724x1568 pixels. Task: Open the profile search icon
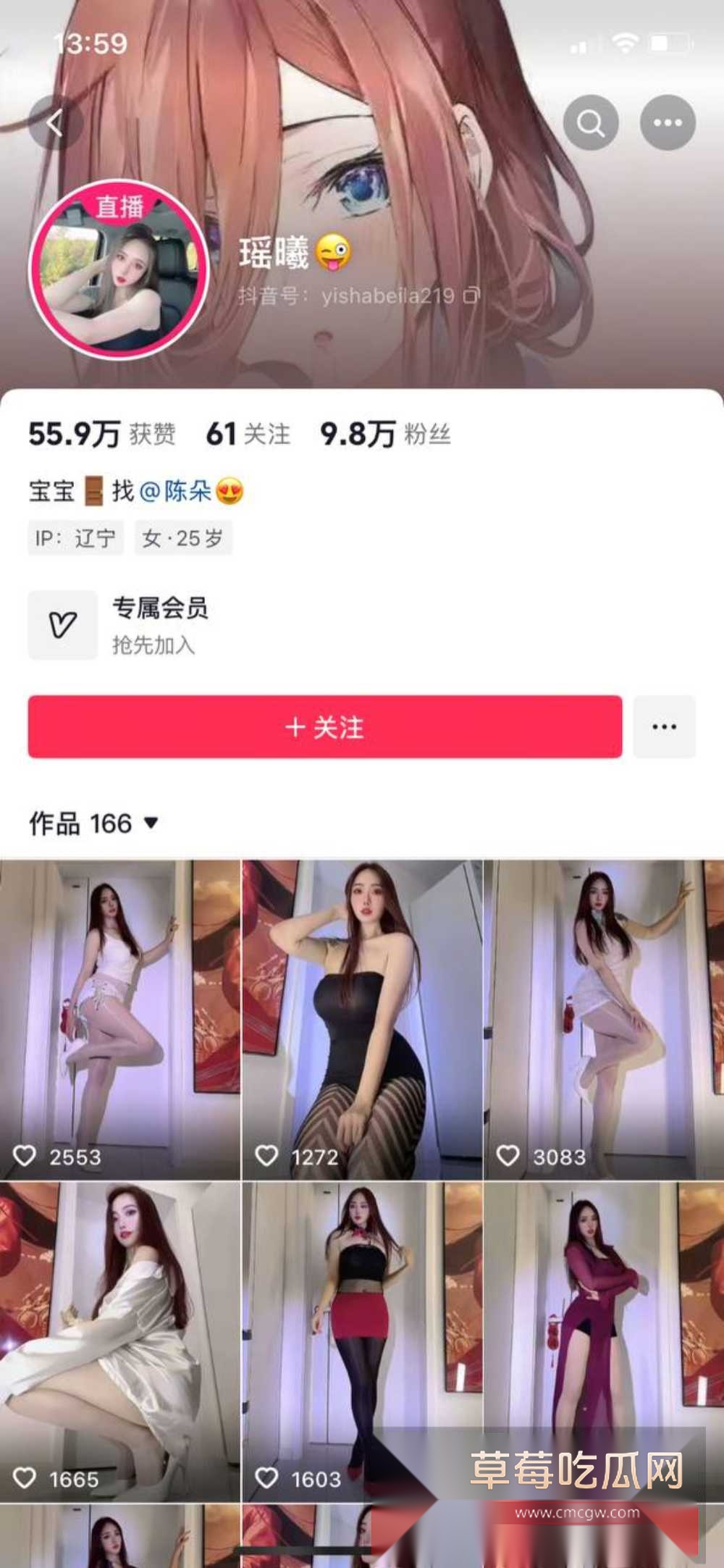[x=591, y=123]
